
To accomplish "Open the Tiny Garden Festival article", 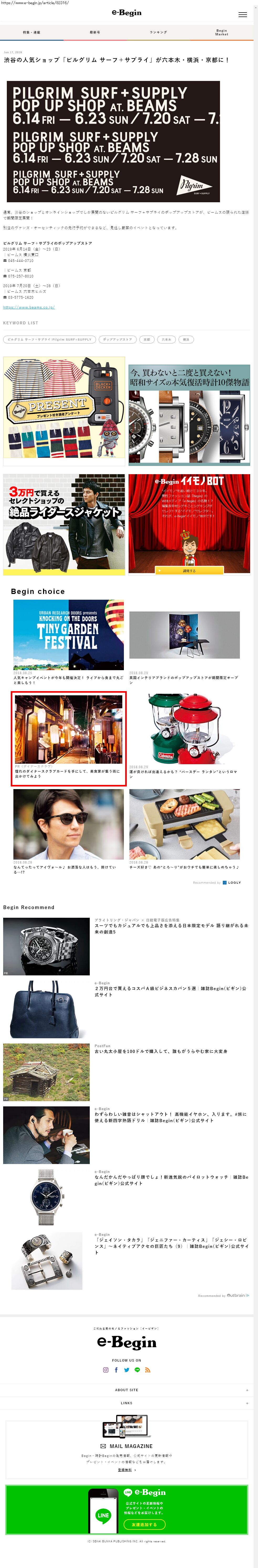I will tap(68, 635).
